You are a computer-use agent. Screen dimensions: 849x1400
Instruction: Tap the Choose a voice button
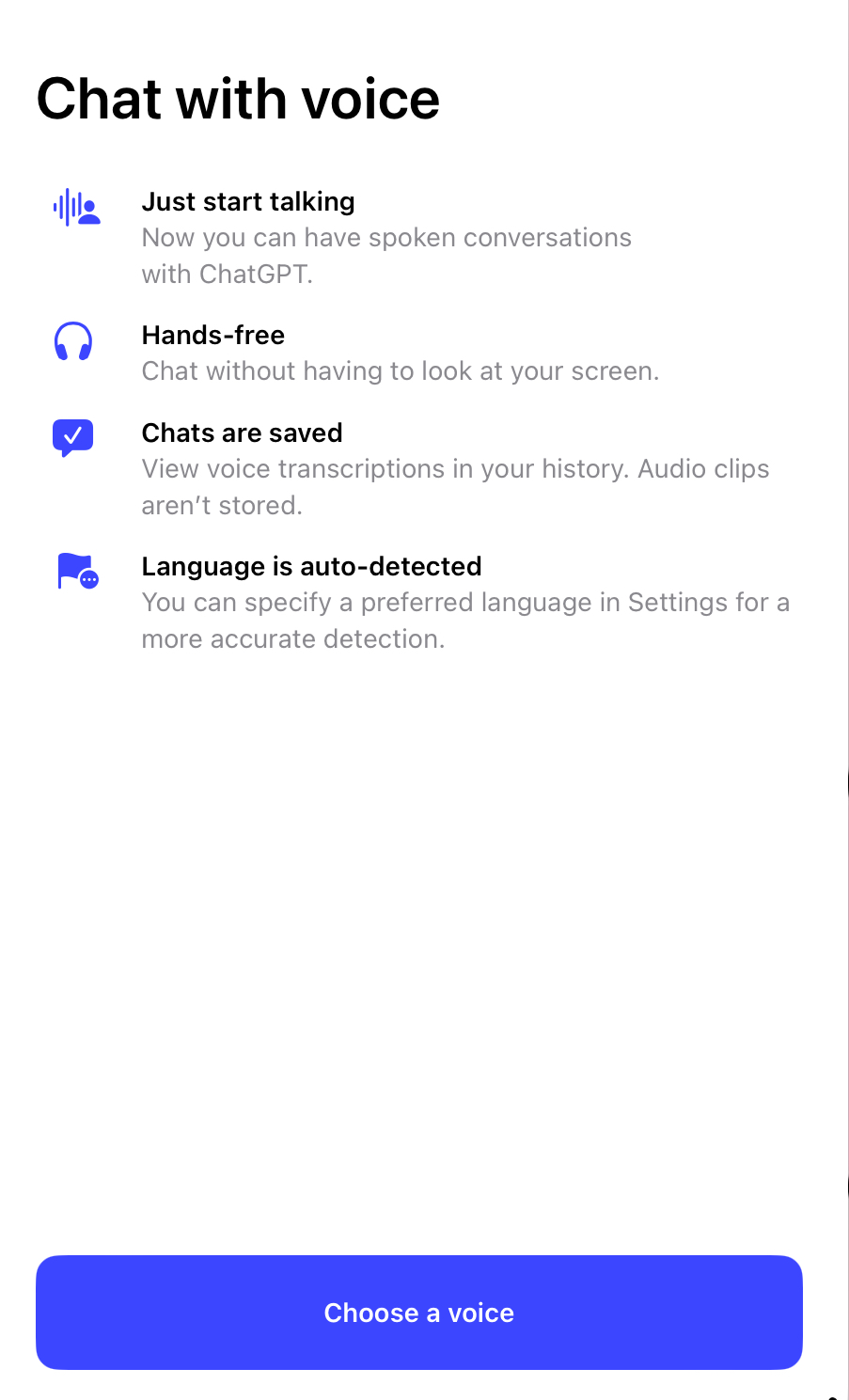tap(419, 1313)
